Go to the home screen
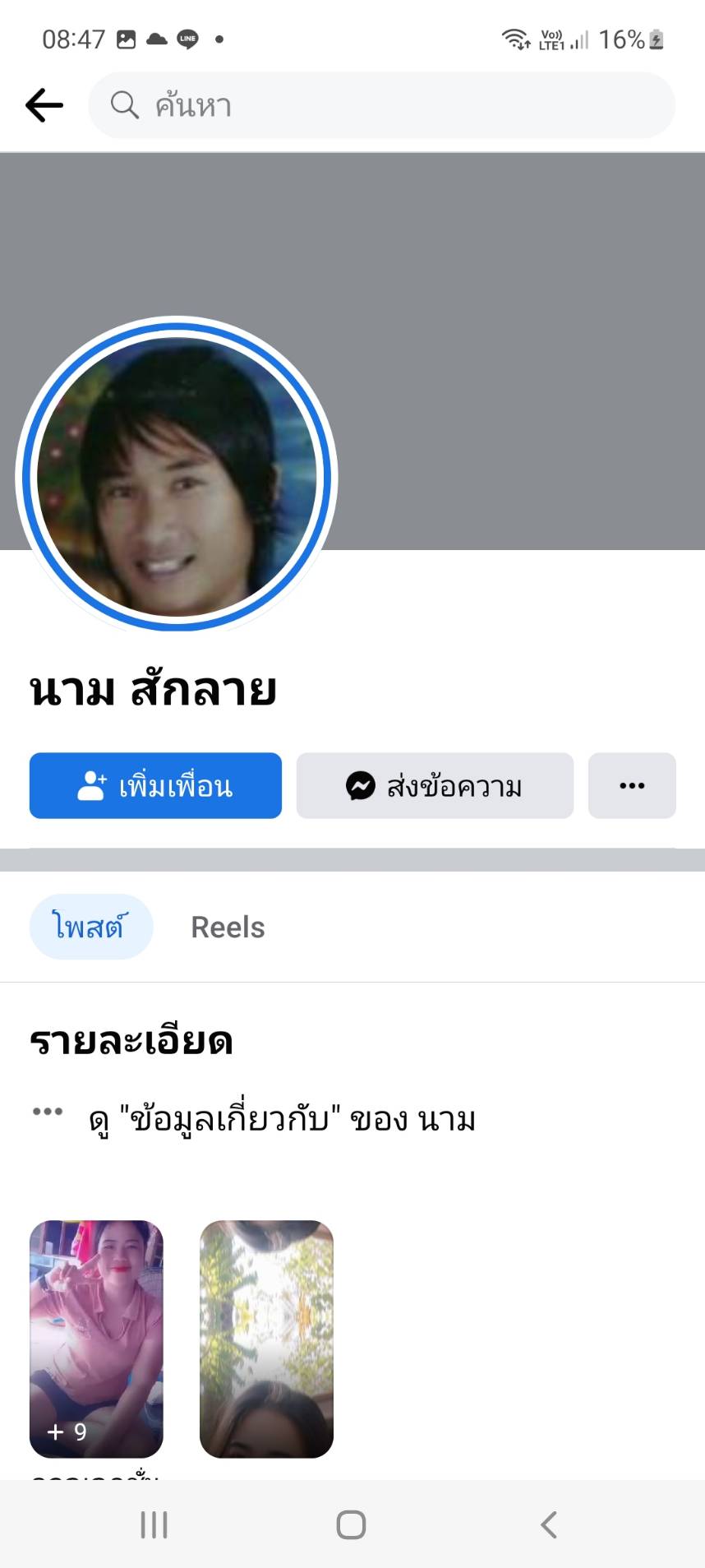The image size is (705, 1568). 351,1524
